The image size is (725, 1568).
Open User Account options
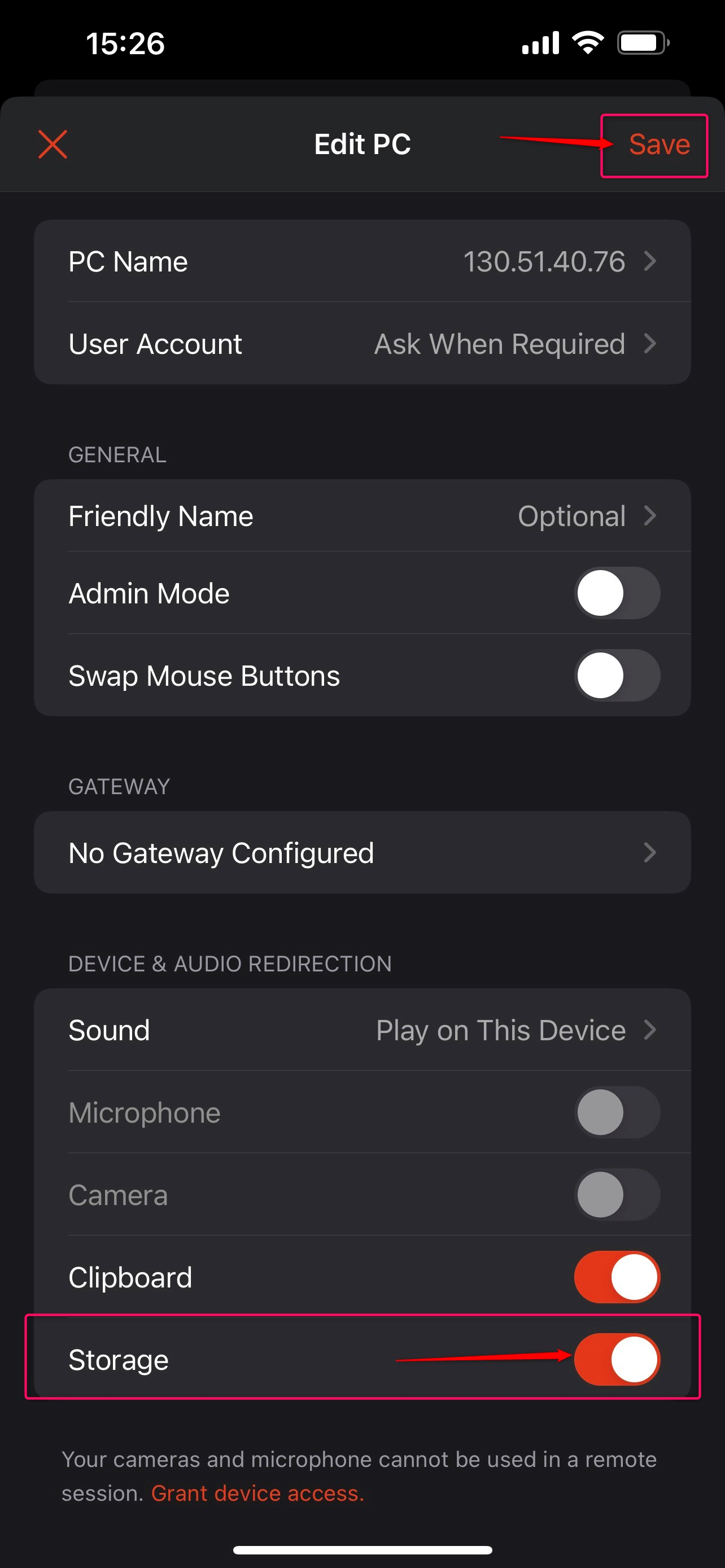click(362, 344)
